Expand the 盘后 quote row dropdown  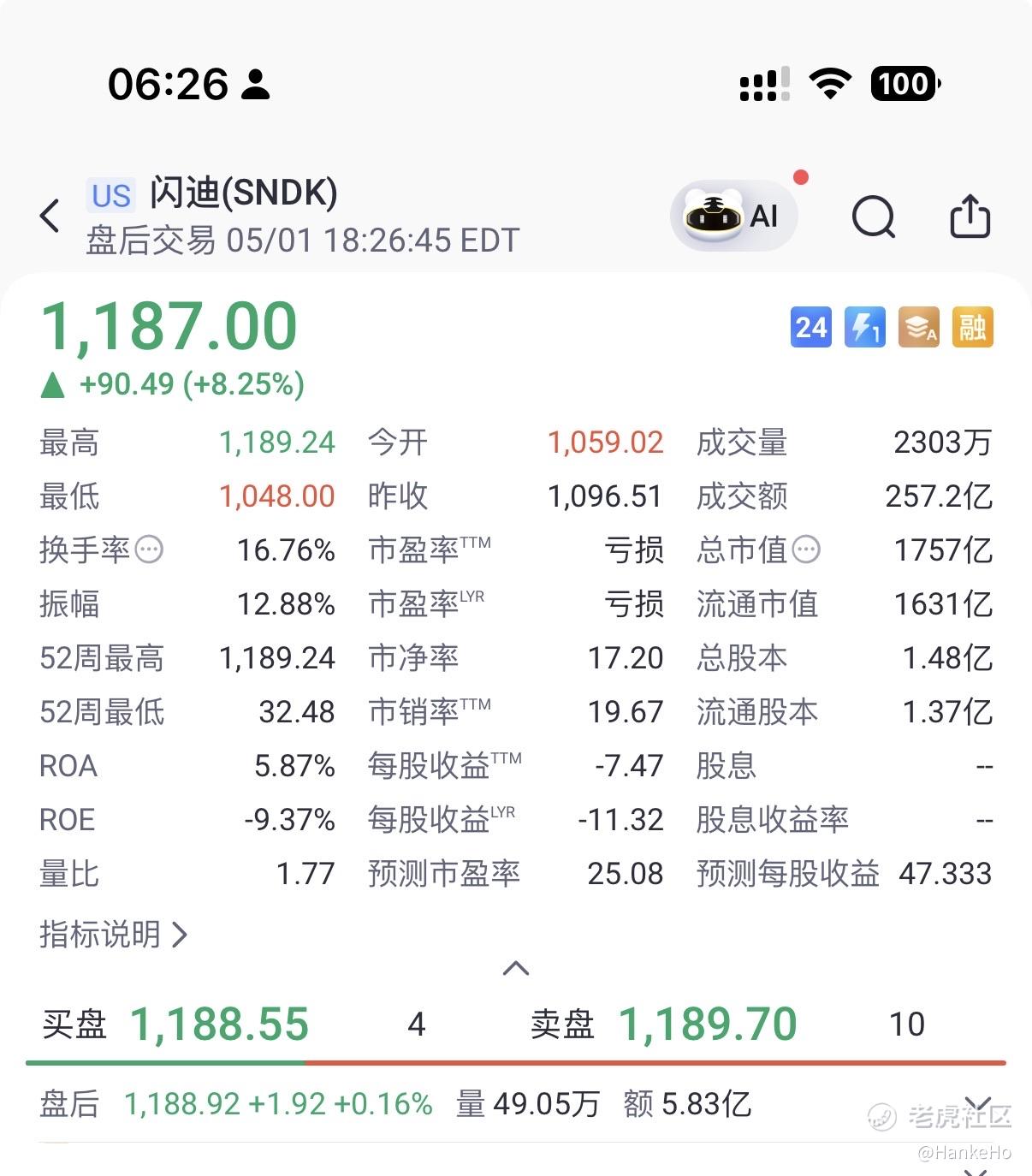tap(977, 1103)
